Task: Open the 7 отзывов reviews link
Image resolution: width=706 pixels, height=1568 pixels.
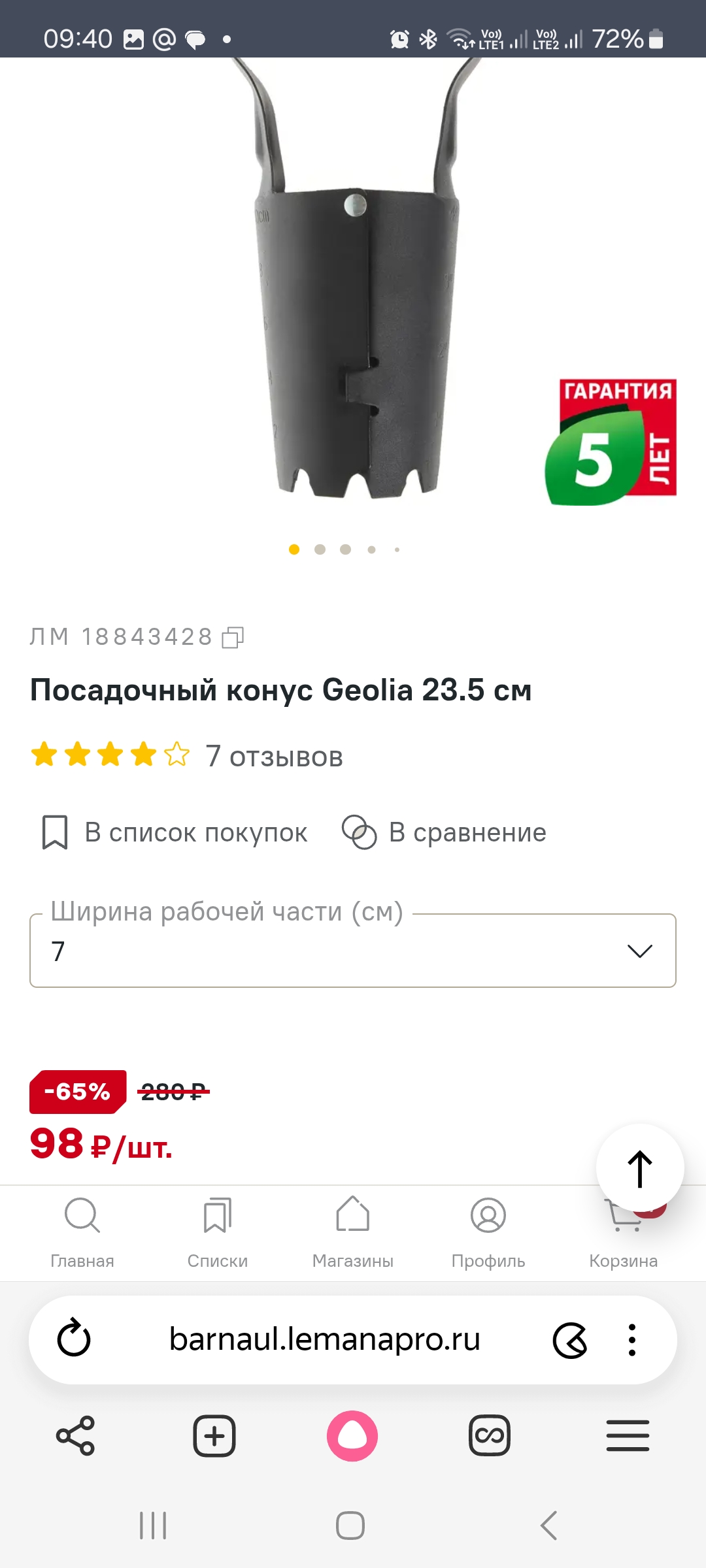Action: tap(273, 757)
